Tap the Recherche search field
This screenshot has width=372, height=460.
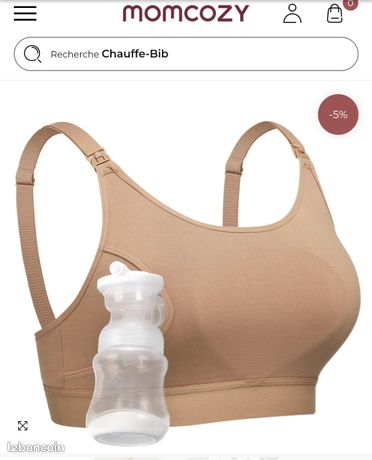click(186, 54)
